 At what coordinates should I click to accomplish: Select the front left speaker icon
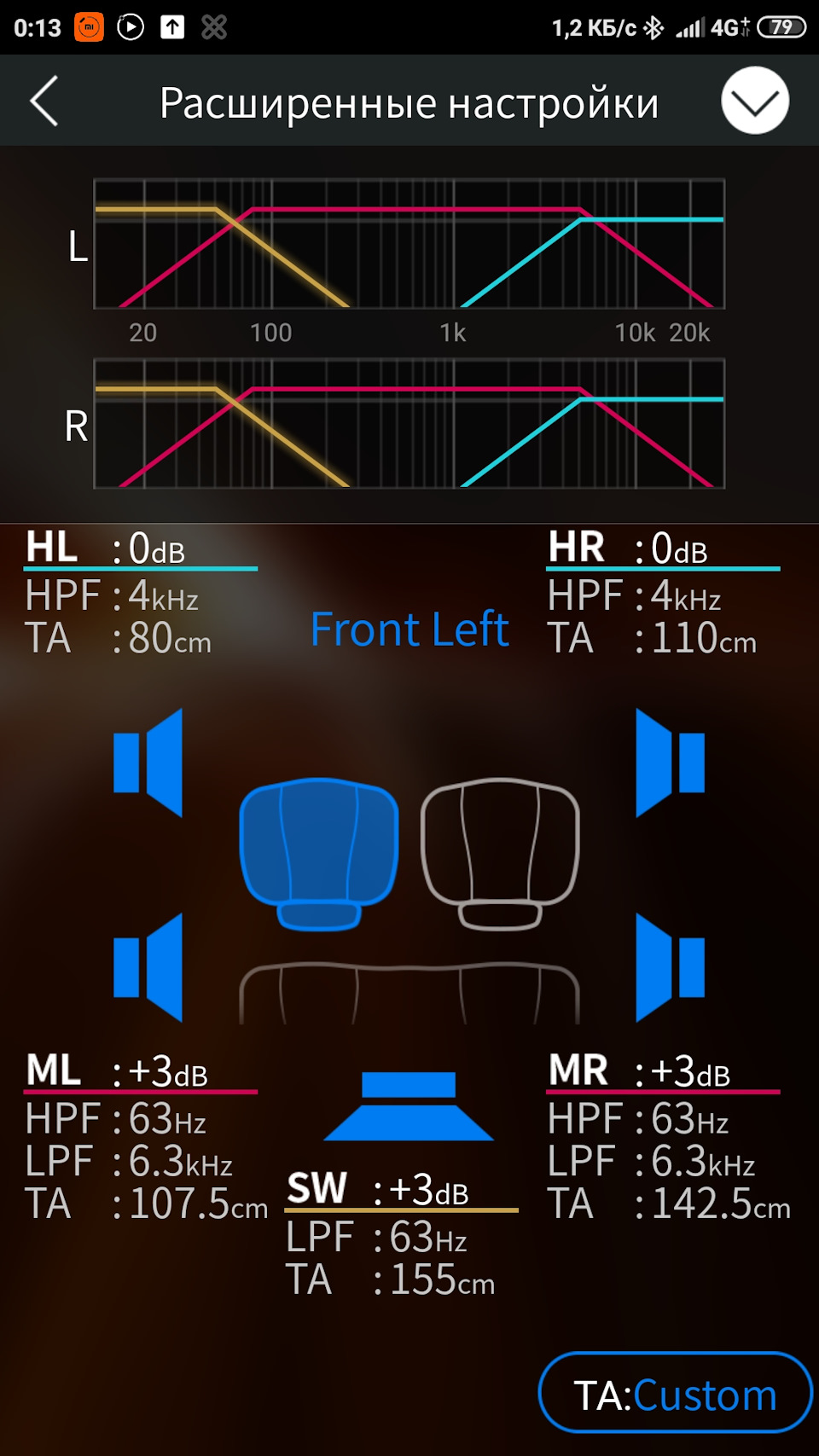(149, 763)
